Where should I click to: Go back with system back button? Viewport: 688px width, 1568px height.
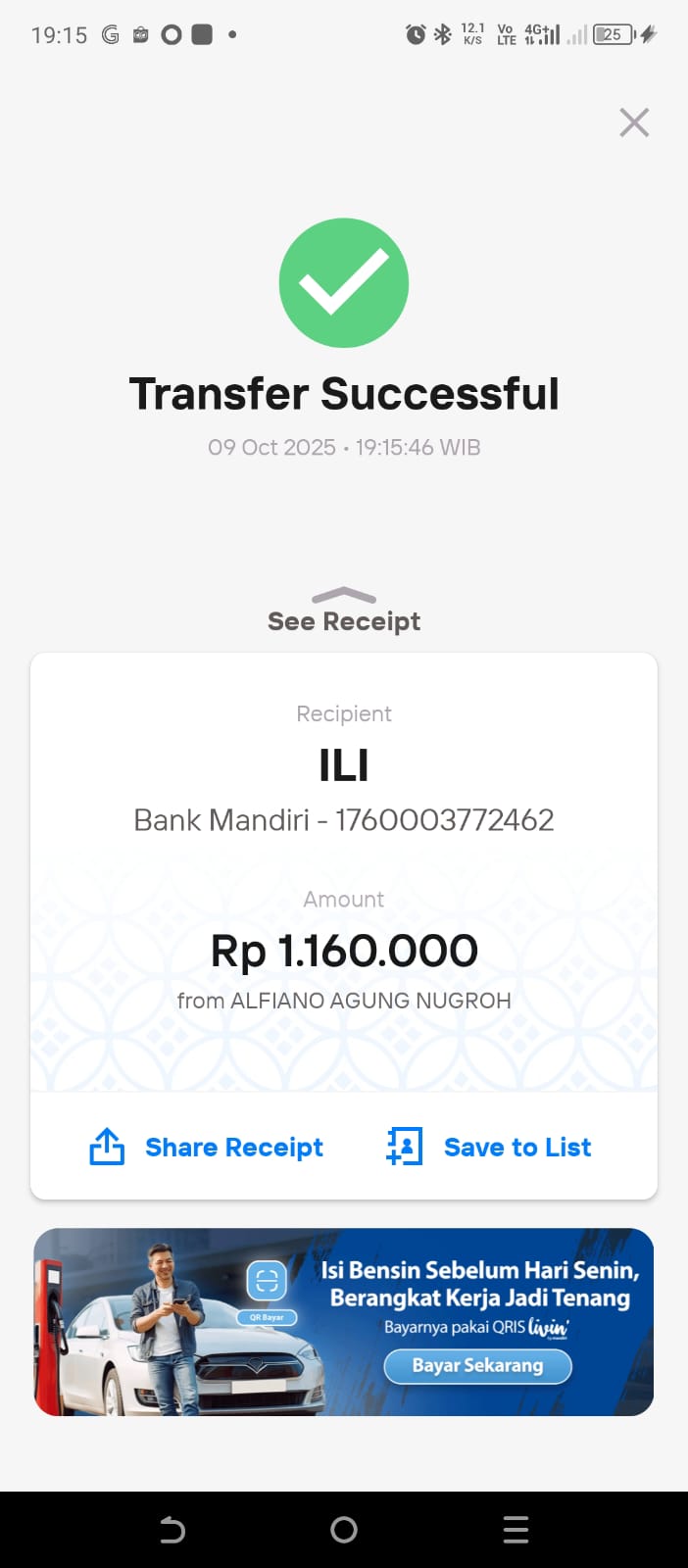click(x=172, y=1530)
